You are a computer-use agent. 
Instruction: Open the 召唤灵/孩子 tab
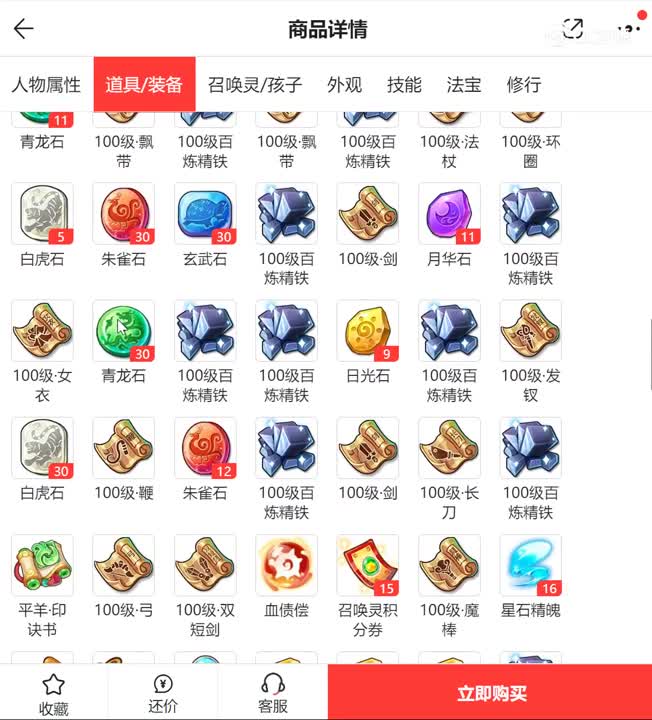click(x=255, y=84)
